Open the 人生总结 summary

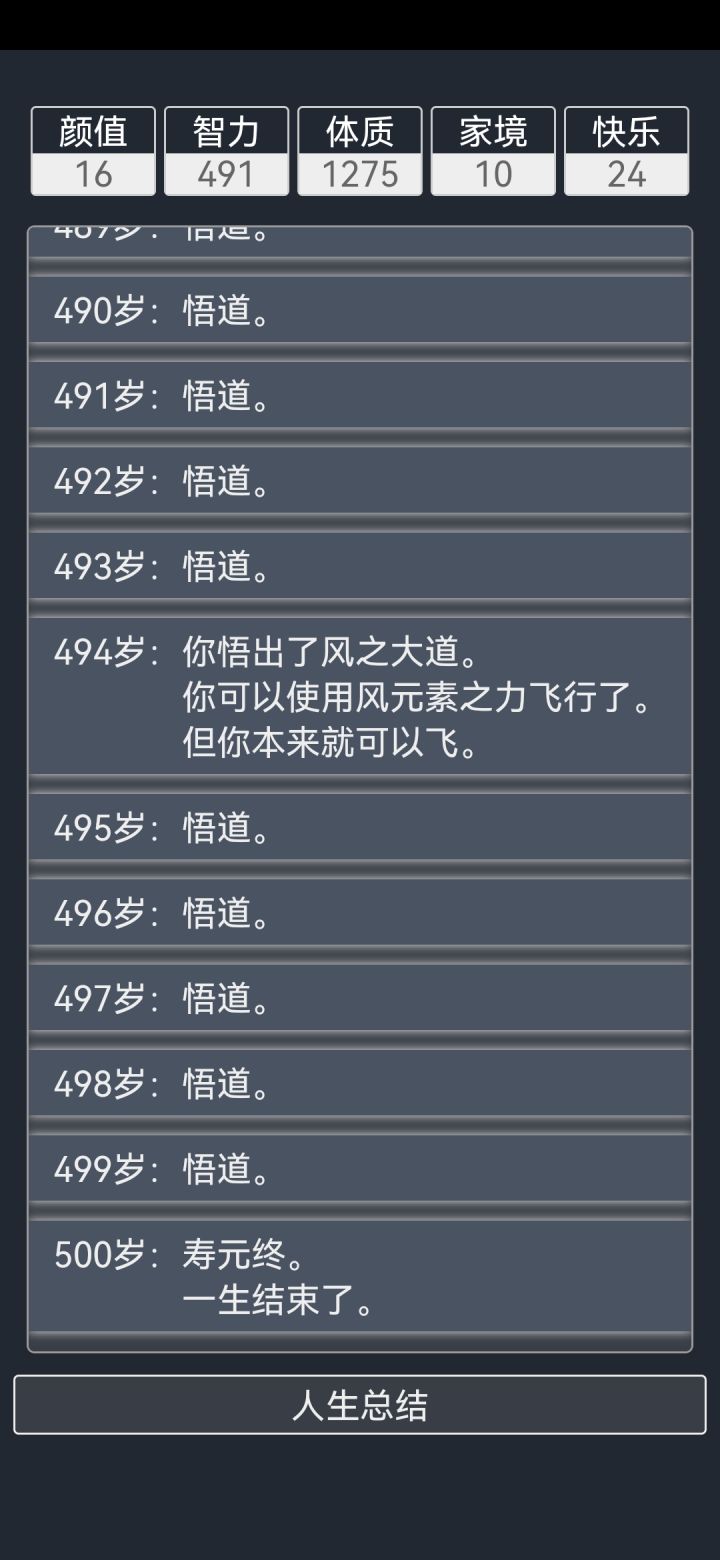[x=360, y=1408]
